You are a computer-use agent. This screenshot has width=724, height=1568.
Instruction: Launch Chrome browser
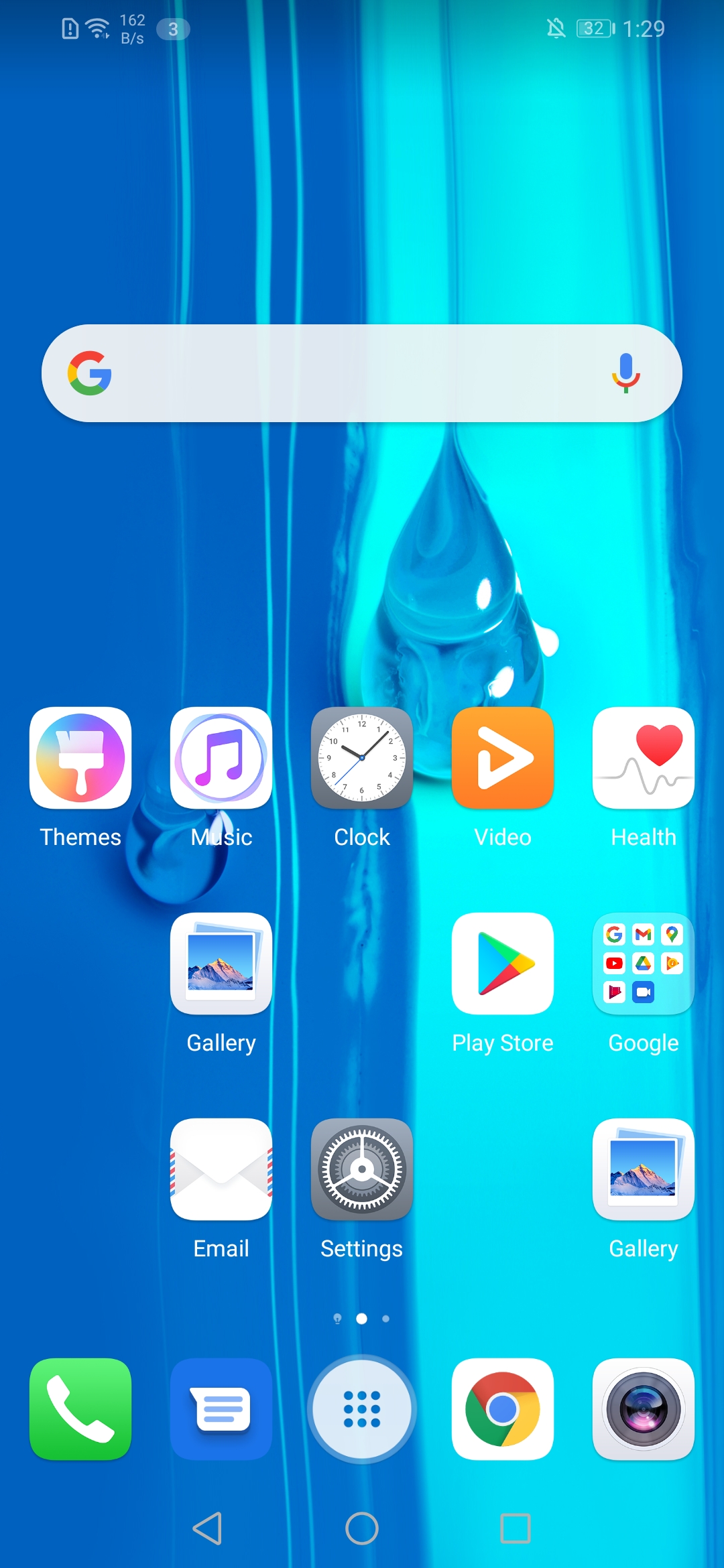(503, 1409)
